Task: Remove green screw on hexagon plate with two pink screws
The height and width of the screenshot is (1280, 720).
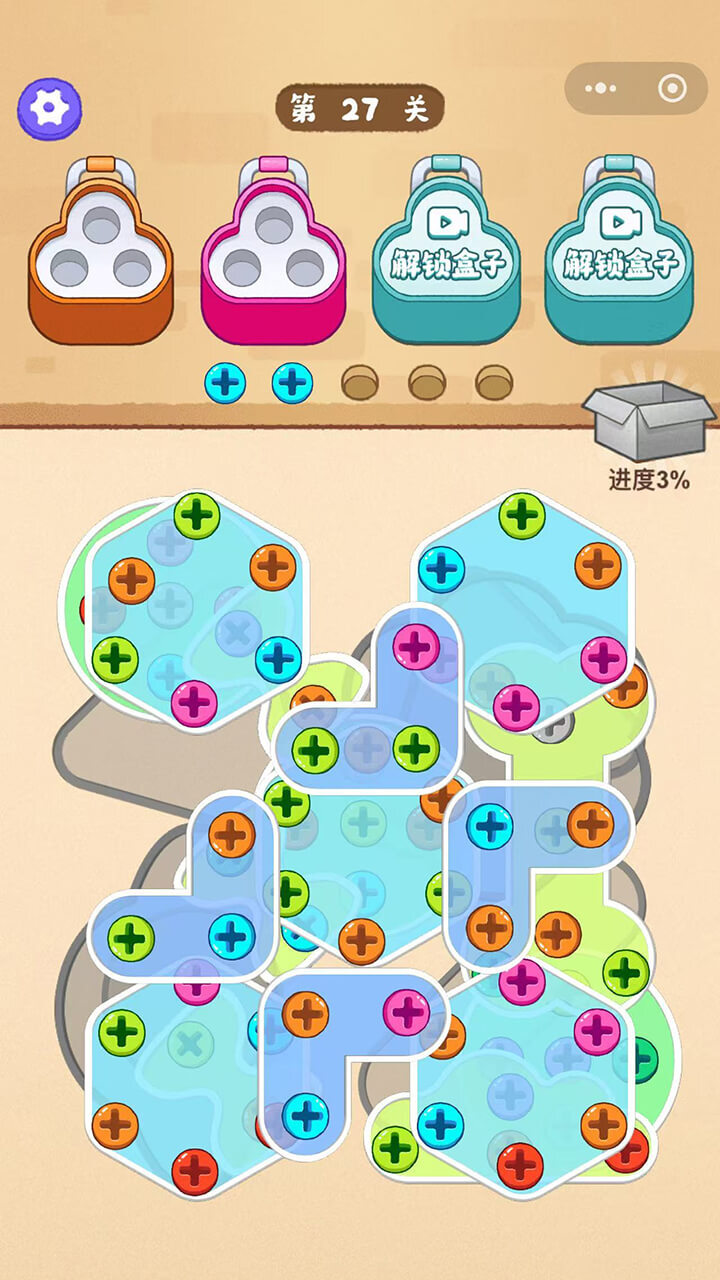Action: click(x=522, y=516)
